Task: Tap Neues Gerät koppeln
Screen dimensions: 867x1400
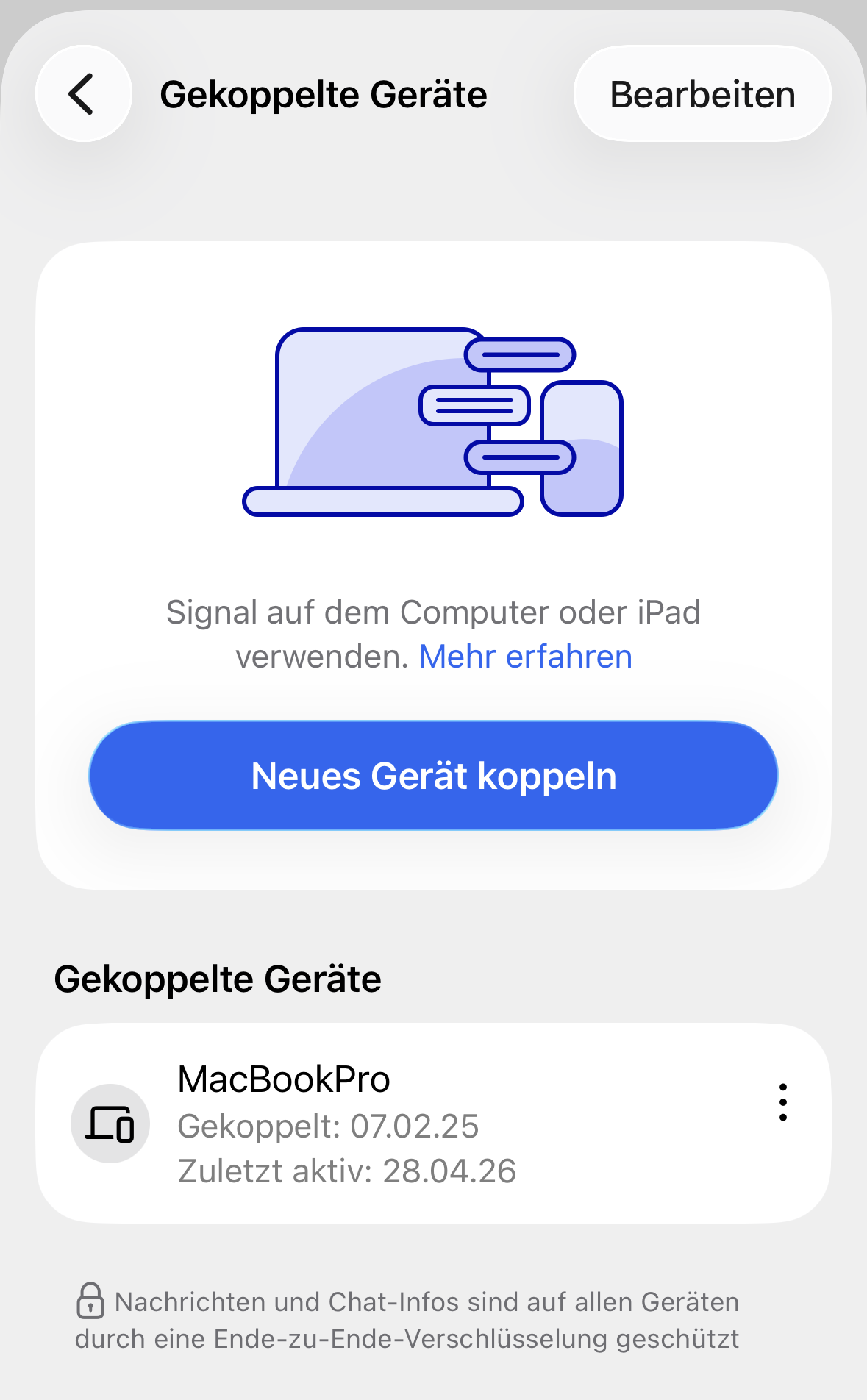Action: 433,776
